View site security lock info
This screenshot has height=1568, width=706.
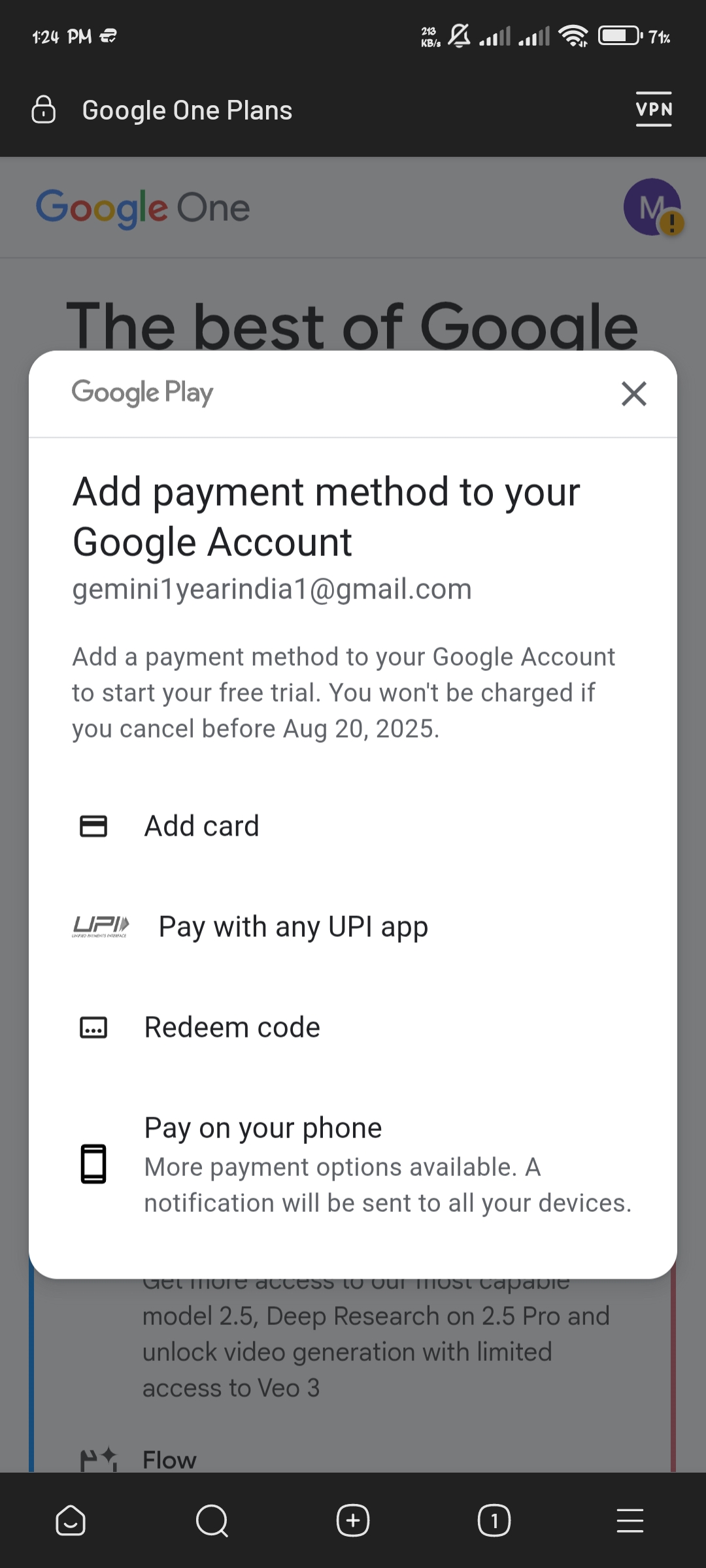[x=44, y=110]
